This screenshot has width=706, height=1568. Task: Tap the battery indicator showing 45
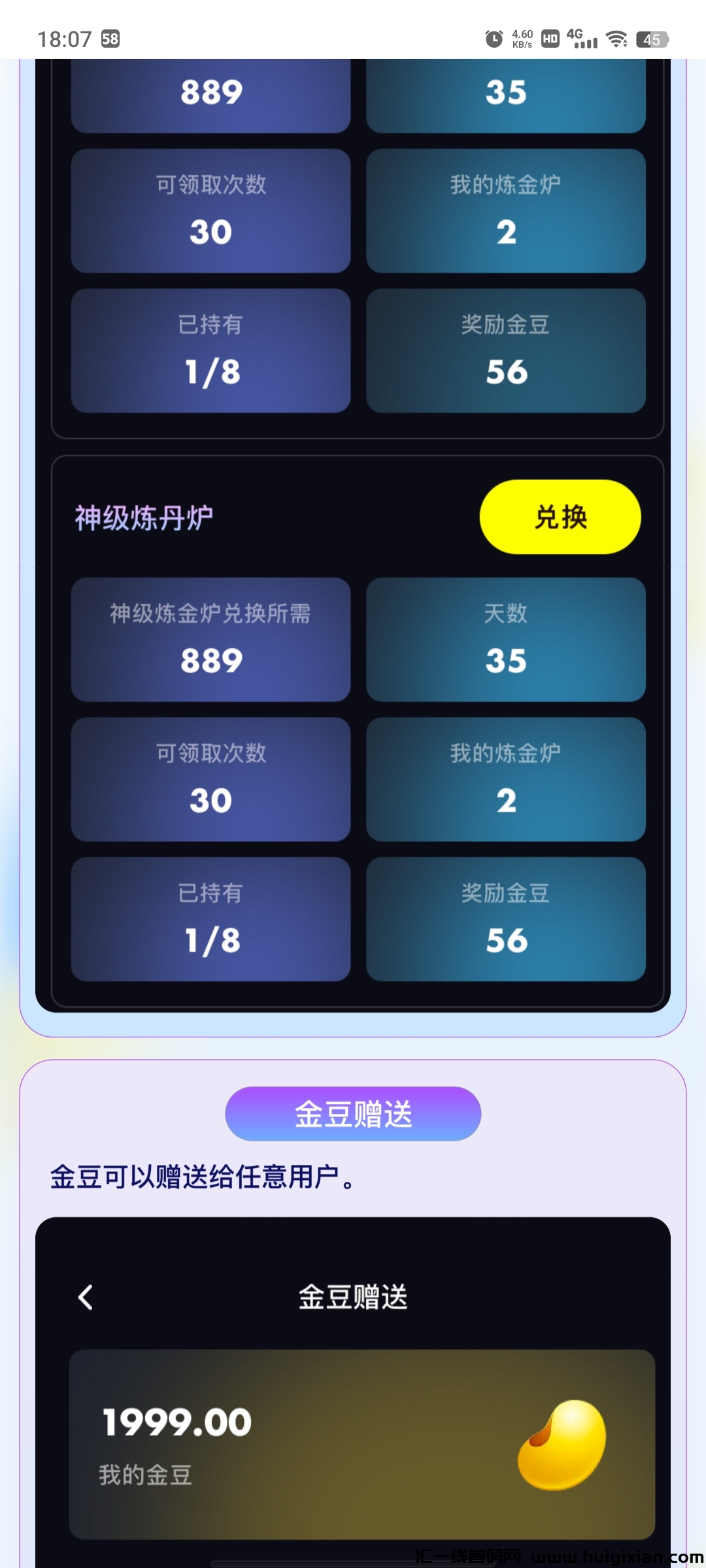[x=652, y=39]
